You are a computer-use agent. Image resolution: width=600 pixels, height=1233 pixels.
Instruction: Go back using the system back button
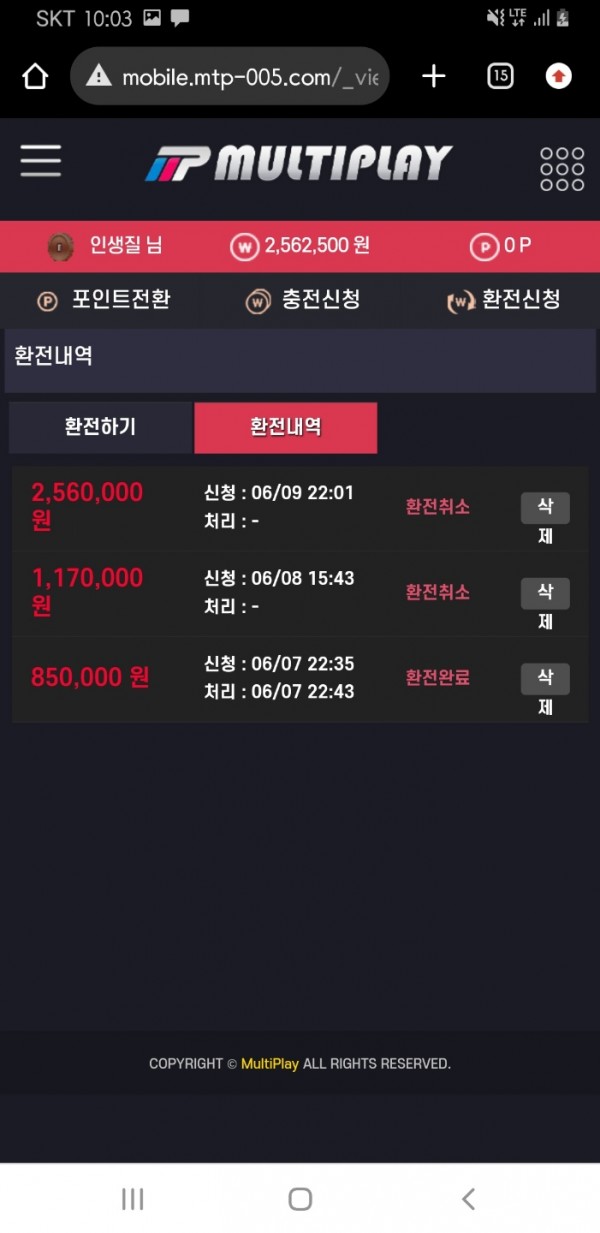coord(467,1199)
